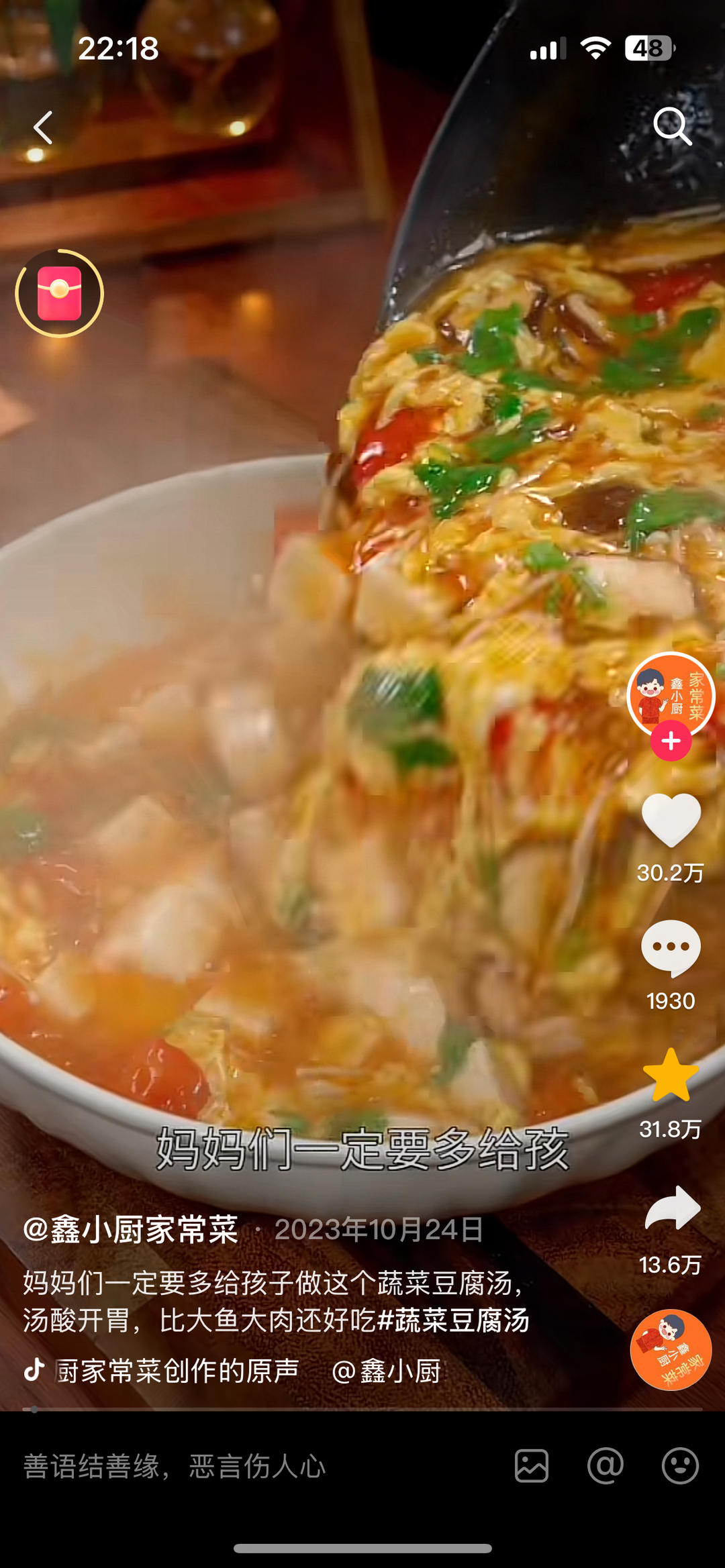The image size is (725, 1568).
Task: Share this video with the arrow icon
Action: pyautogui.click(x=672, y=1208)
